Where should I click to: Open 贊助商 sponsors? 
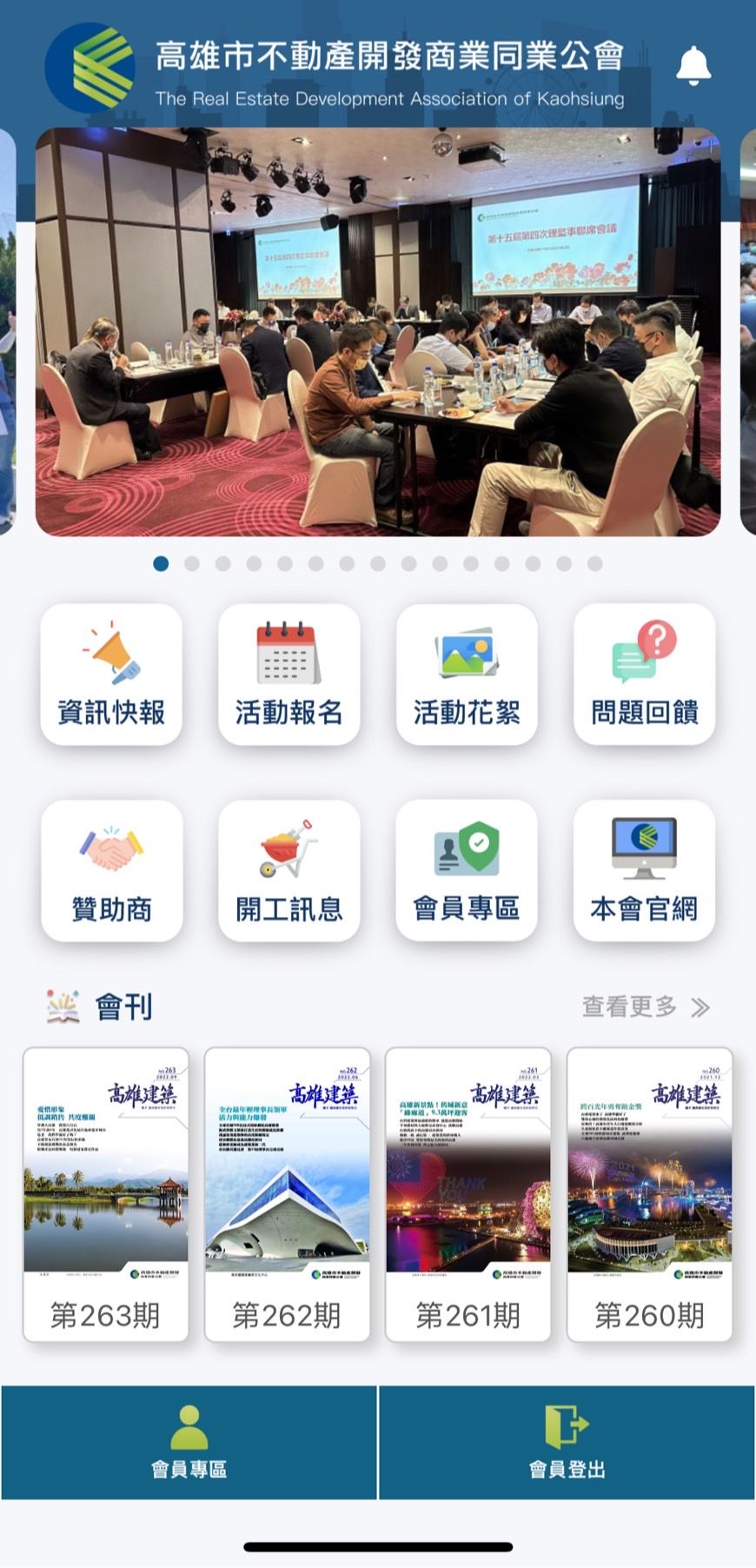point(111,871)
